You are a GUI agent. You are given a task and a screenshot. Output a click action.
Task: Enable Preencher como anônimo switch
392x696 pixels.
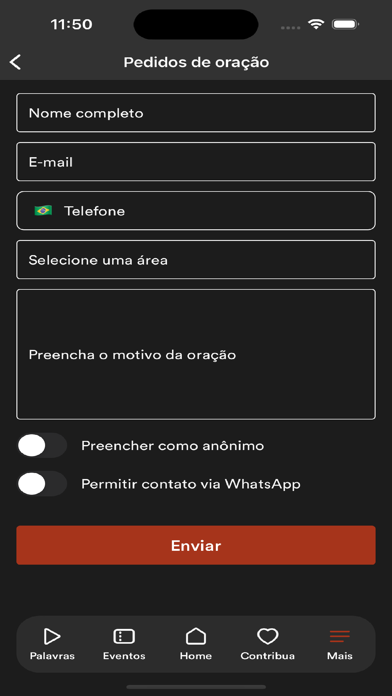pos(42,445)
